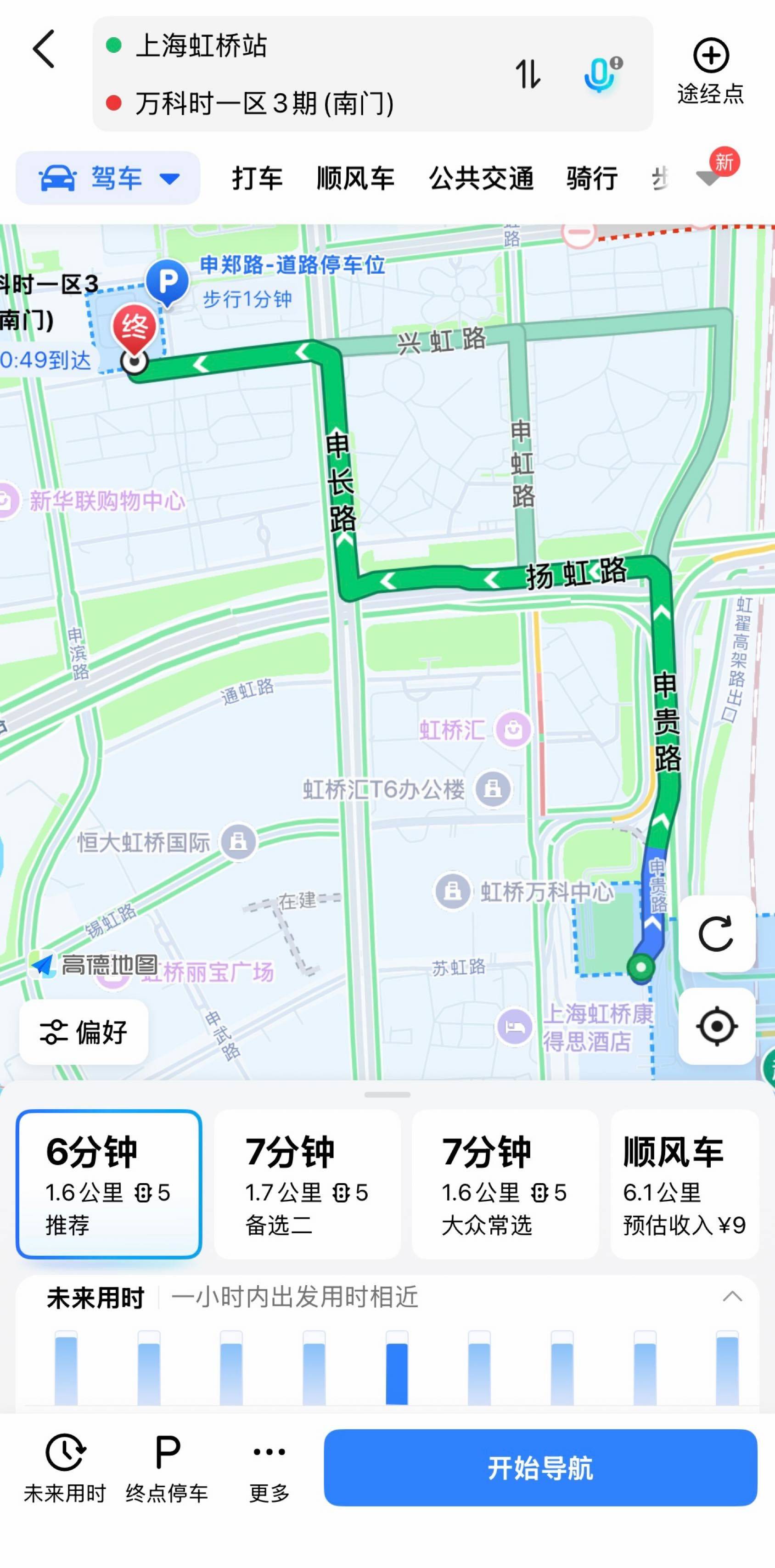Select the 公共交通 tab
This screenshot has height=1568, width=775.
(x=481, y=178)
